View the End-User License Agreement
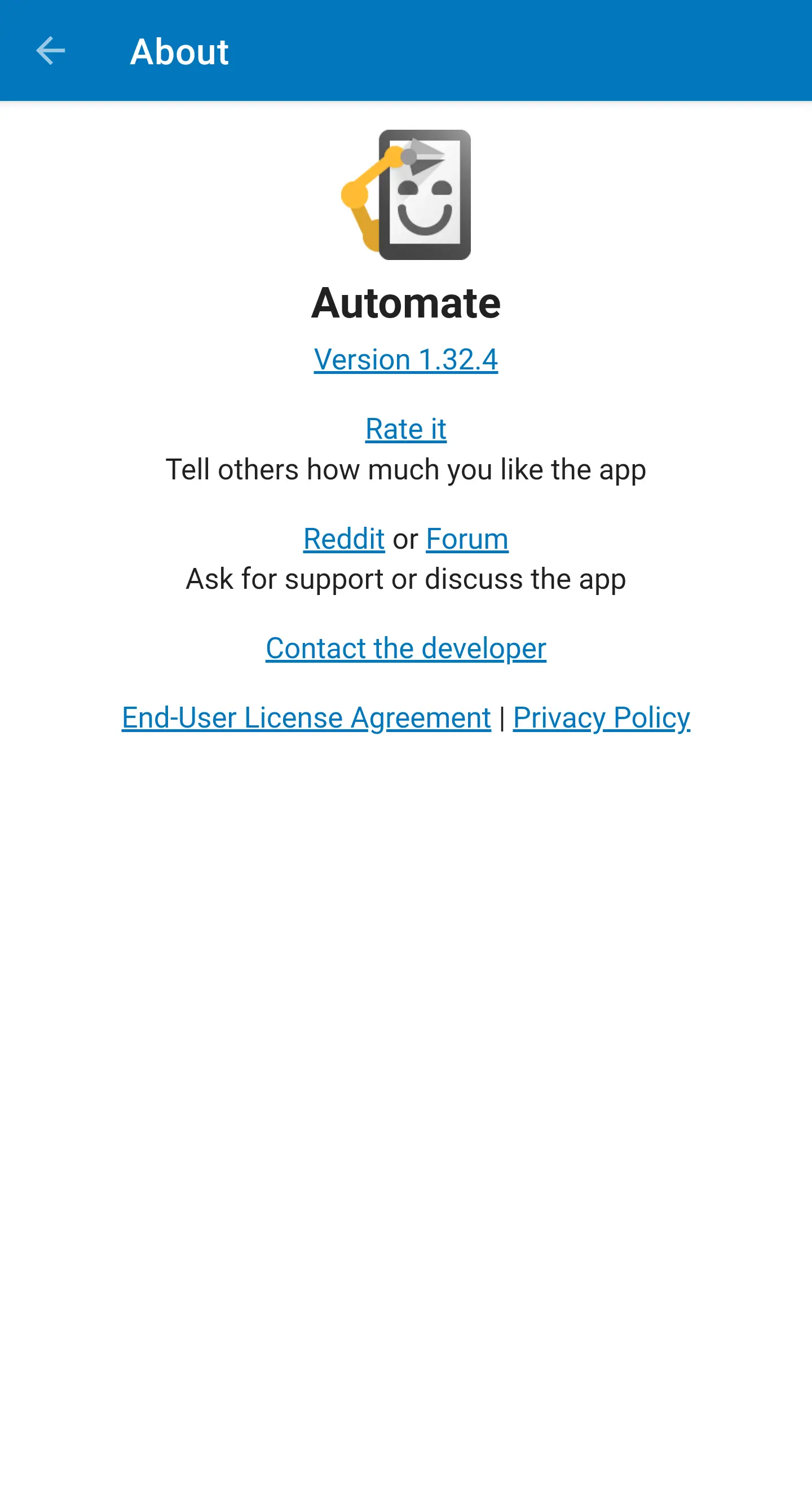The height and width of the screenshot is (1494, 812). 306,717
